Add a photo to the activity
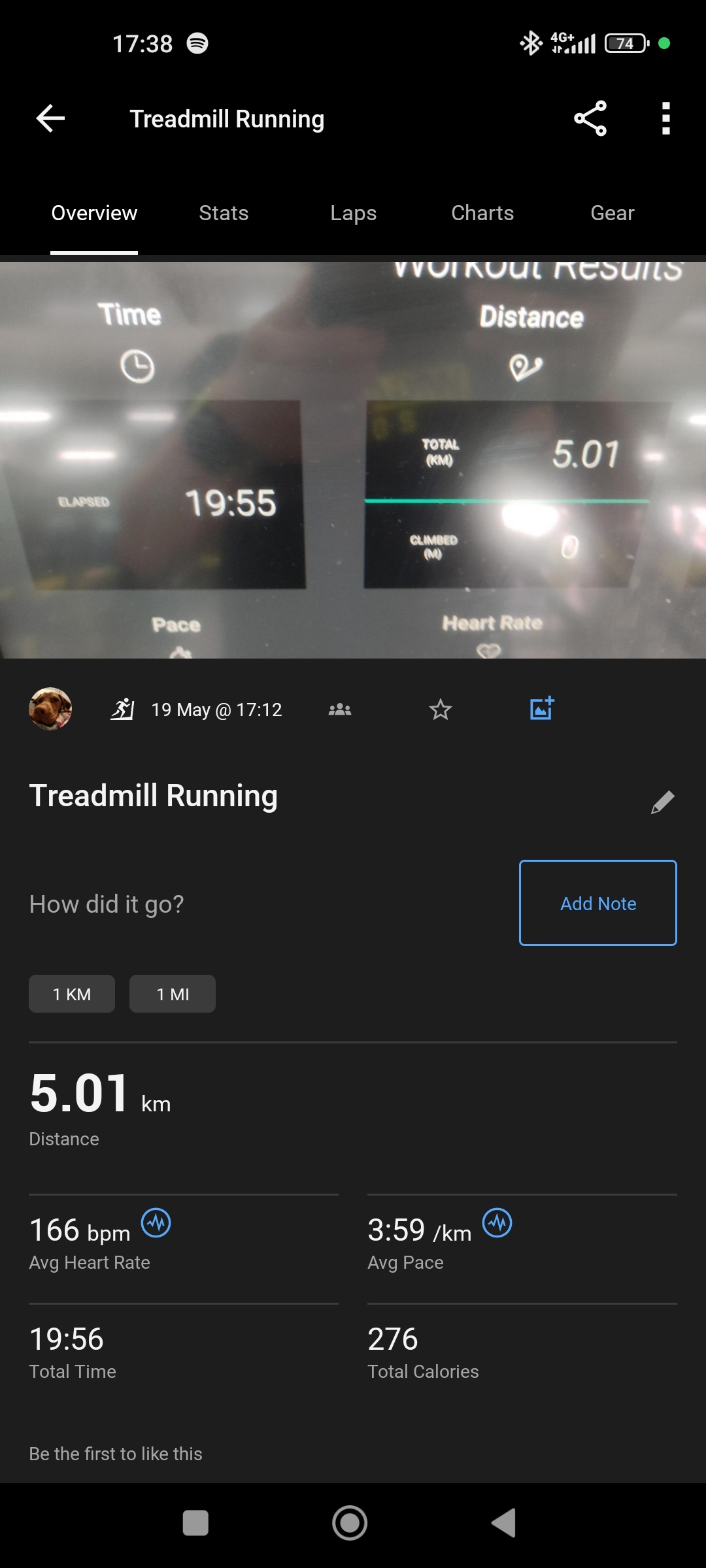This screenshot has height=1568, width=706. pos(542,708)
